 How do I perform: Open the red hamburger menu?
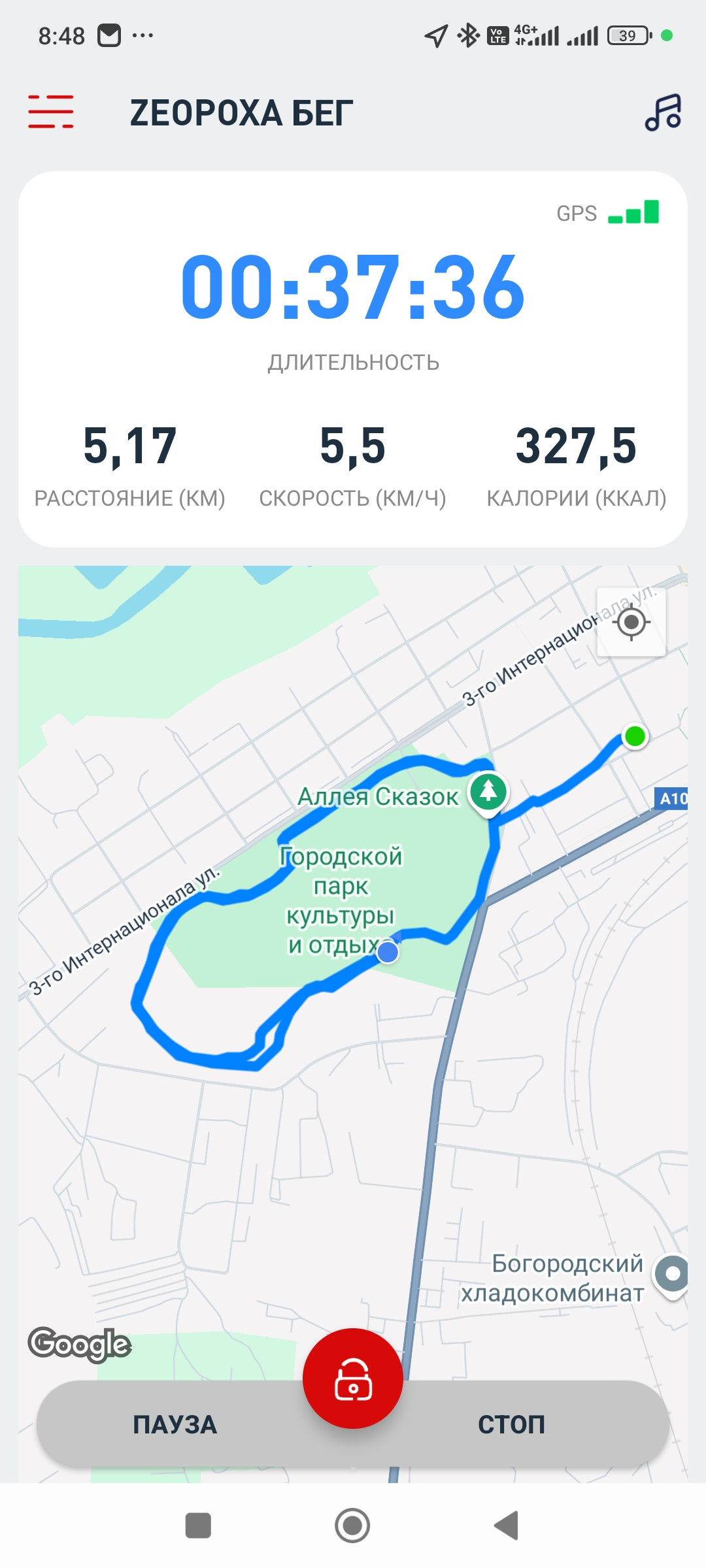(50, 111)
